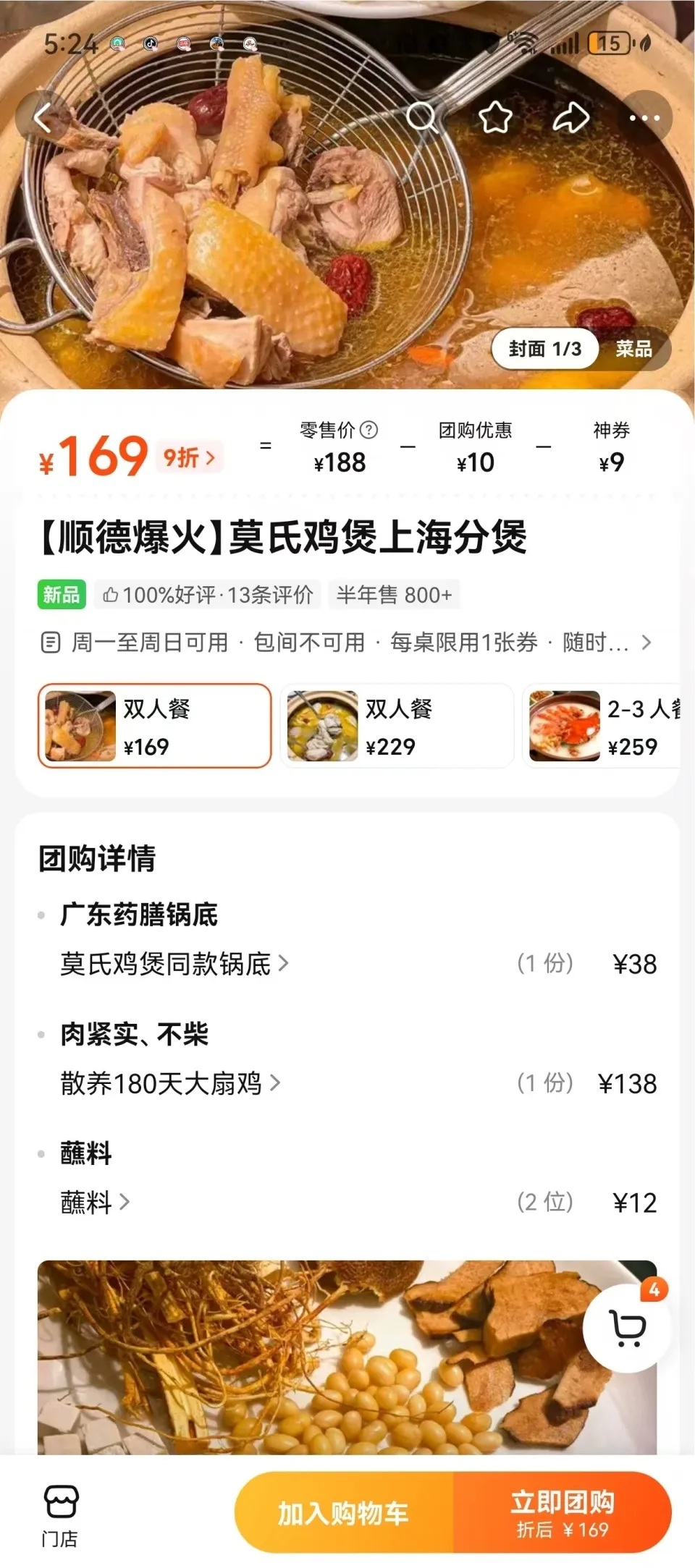Go to the 门店 store page

point(60,1514)
